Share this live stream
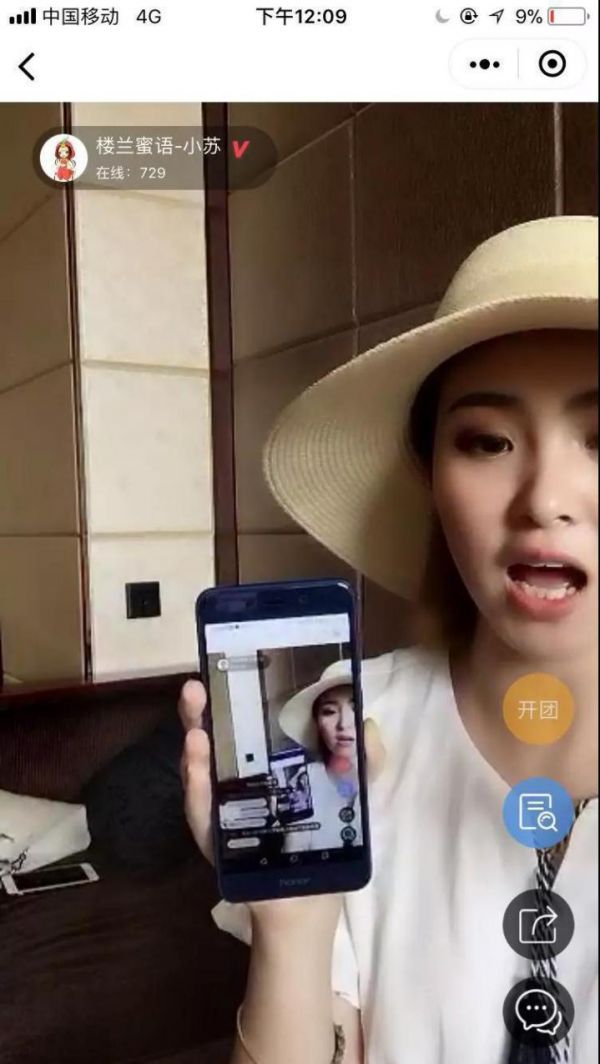The image size is (600, 1064). (x=538, y=923)
